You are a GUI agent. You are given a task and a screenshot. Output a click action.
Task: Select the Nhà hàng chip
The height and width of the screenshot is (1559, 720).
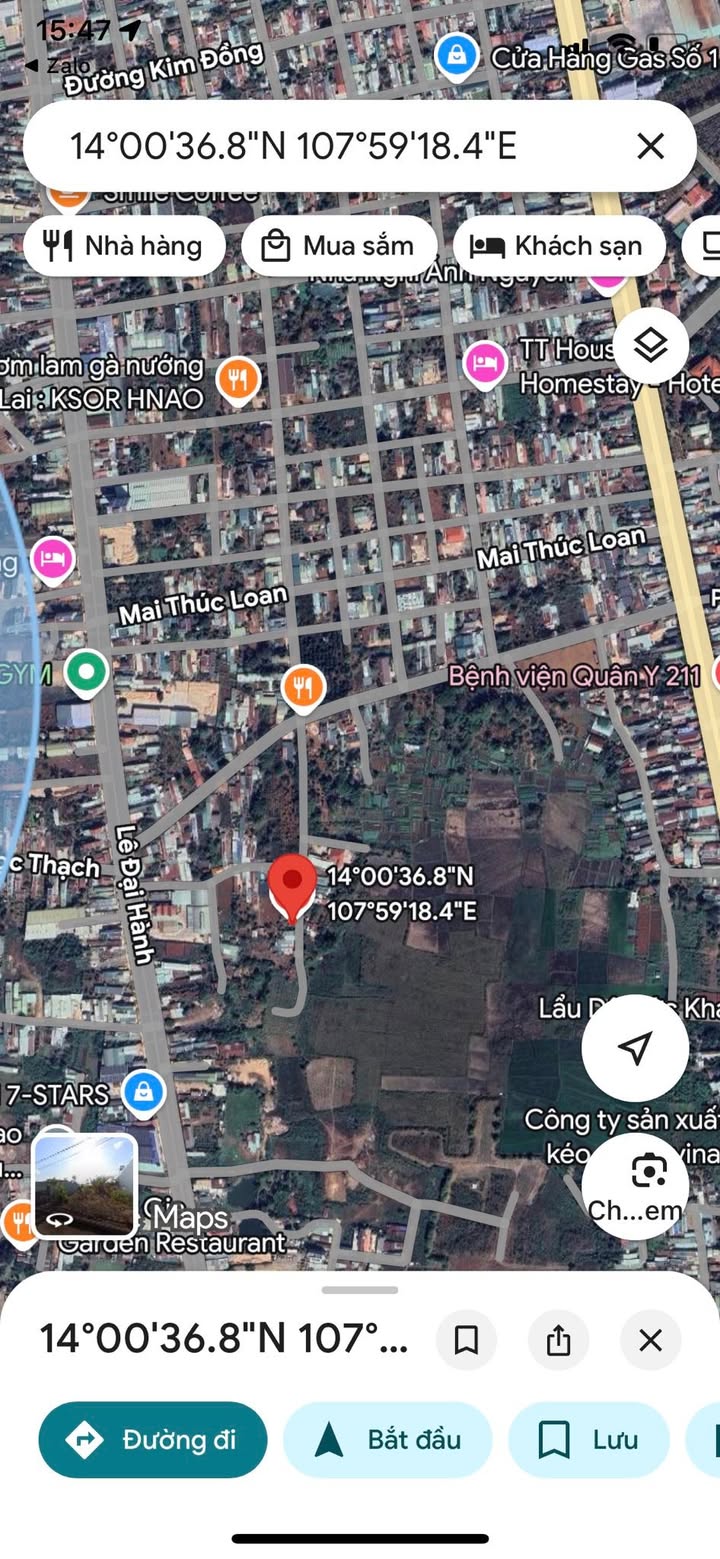click(x=125, y=246)
